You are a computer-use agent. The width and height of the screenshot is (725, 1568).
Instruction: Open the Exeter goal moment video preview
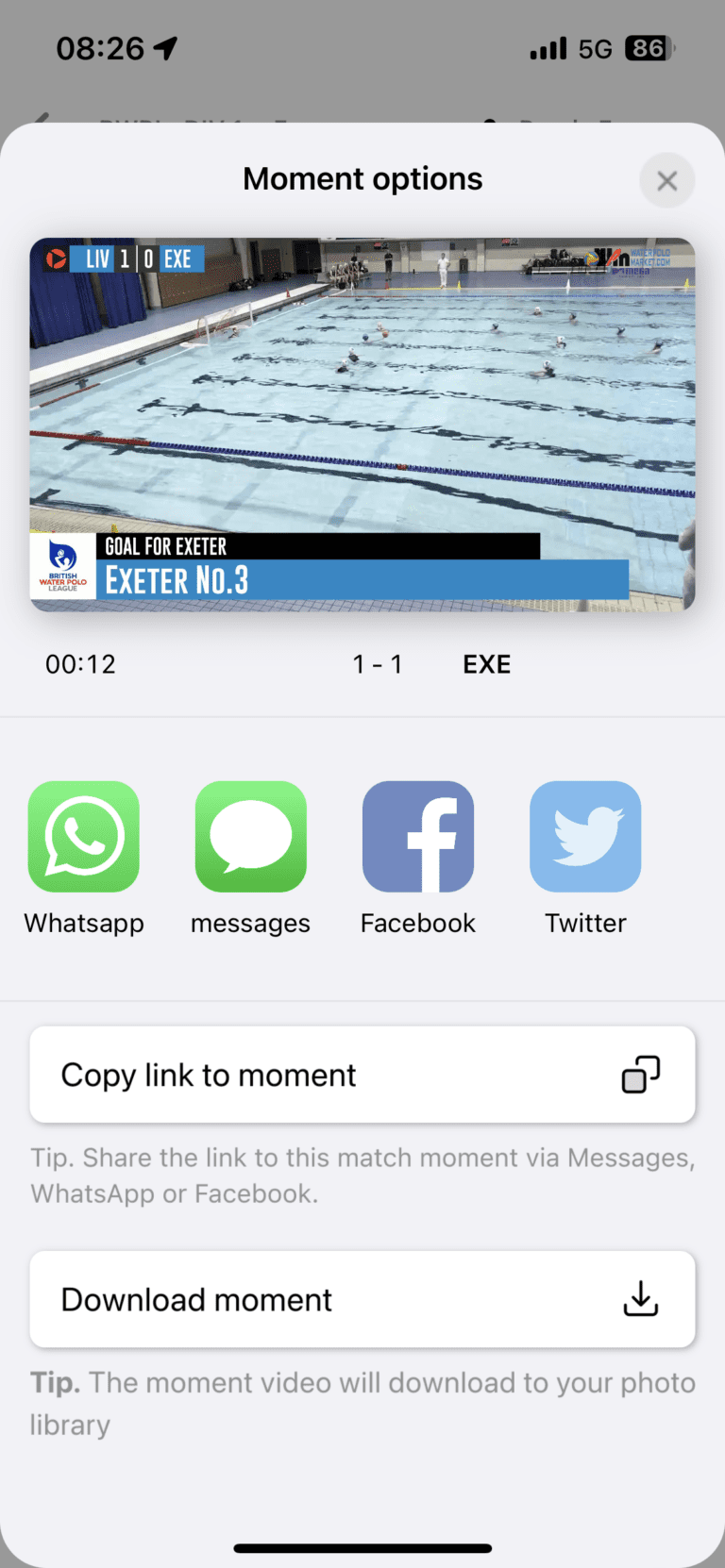point(362,425)
